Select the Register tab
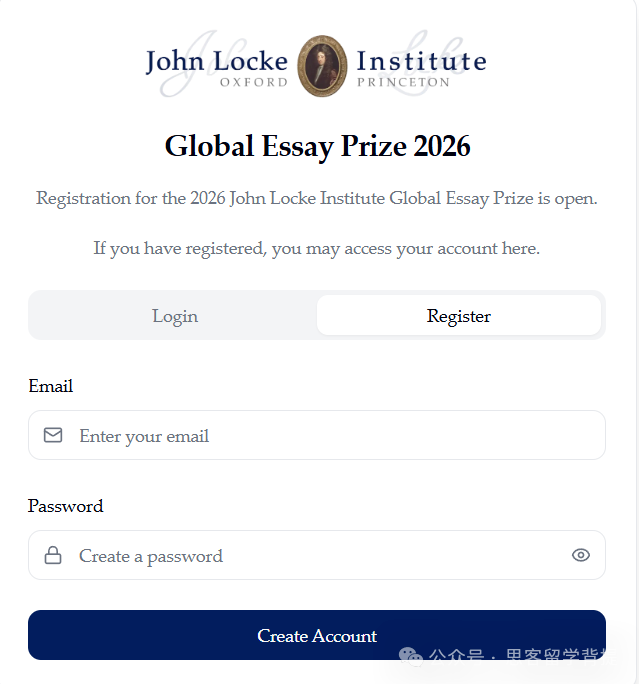 (x=458, y=316)
